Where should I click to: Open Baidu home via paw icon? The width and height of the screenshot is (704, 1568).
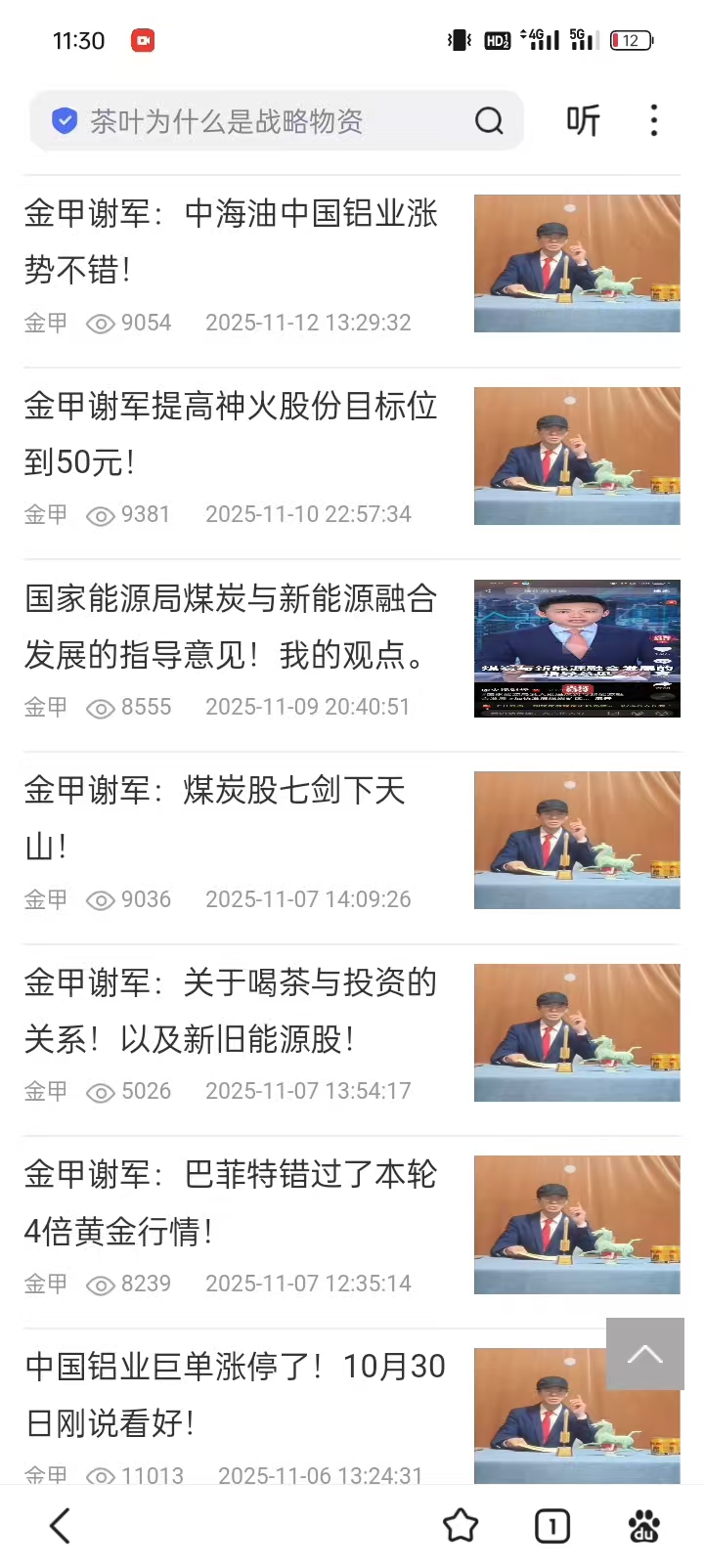coord(643,1525)
